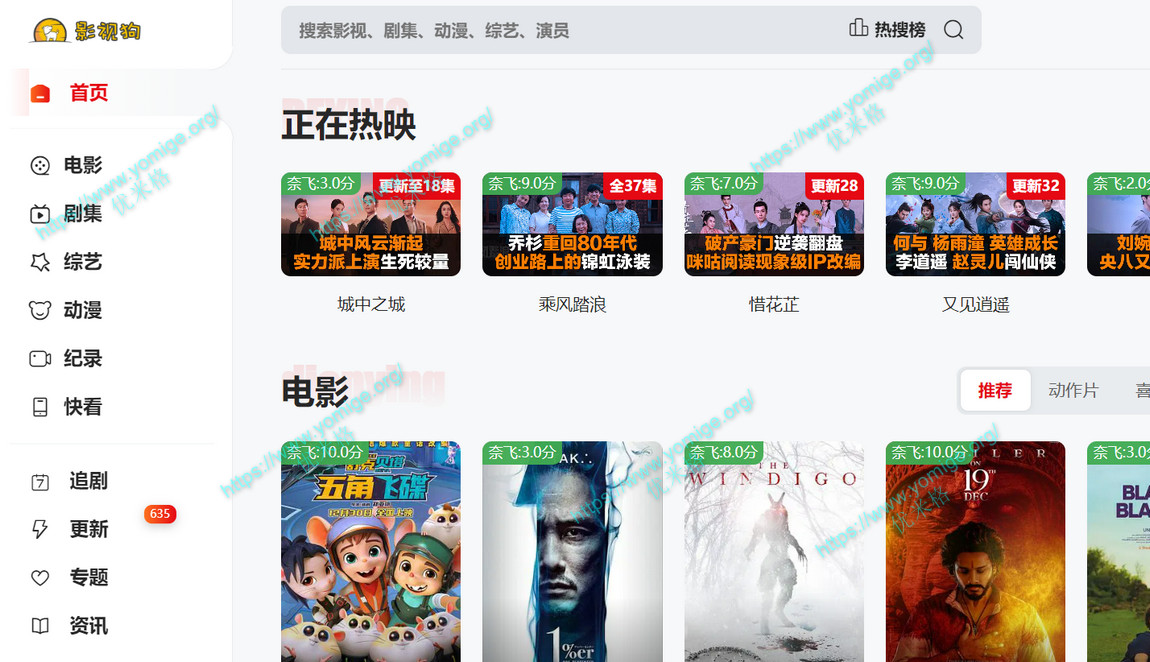Image resolution: width=1150 pixels, height=662 pixels.
Task: Open the 追剧 page
Action: tap(88, 481)
